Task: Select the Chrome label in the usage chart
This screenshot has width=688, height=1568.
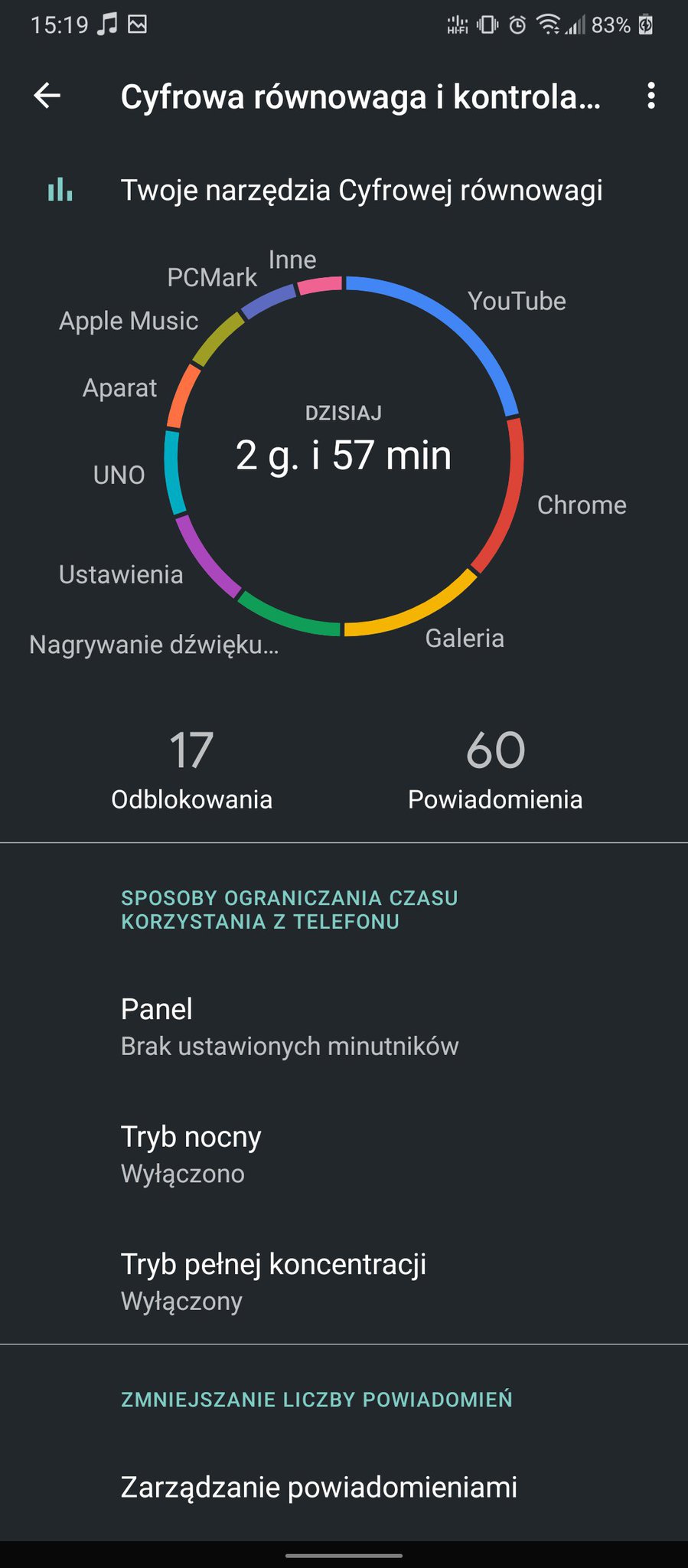Action: (582, 505)
